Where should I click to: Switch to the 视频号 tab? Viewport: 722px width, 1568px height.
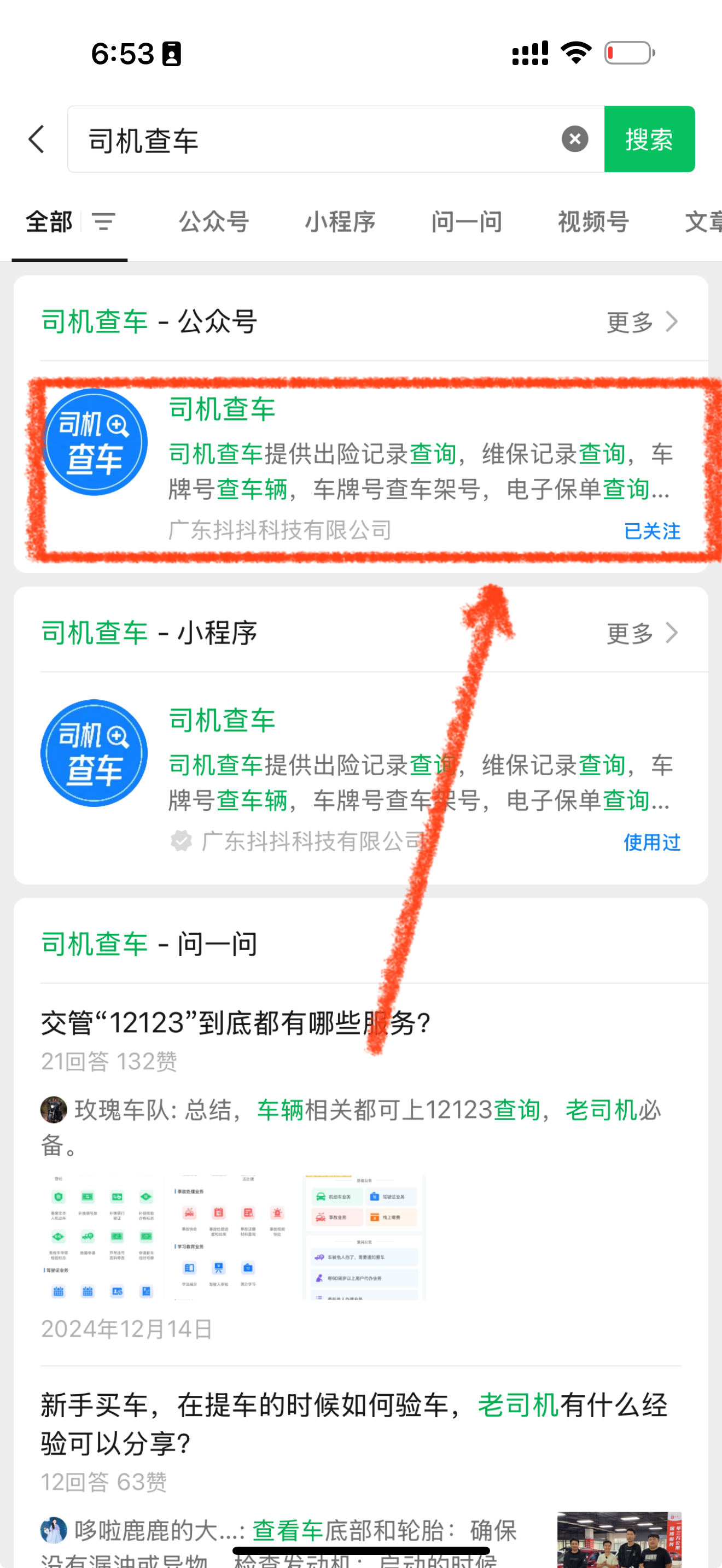tap(593, 221)
